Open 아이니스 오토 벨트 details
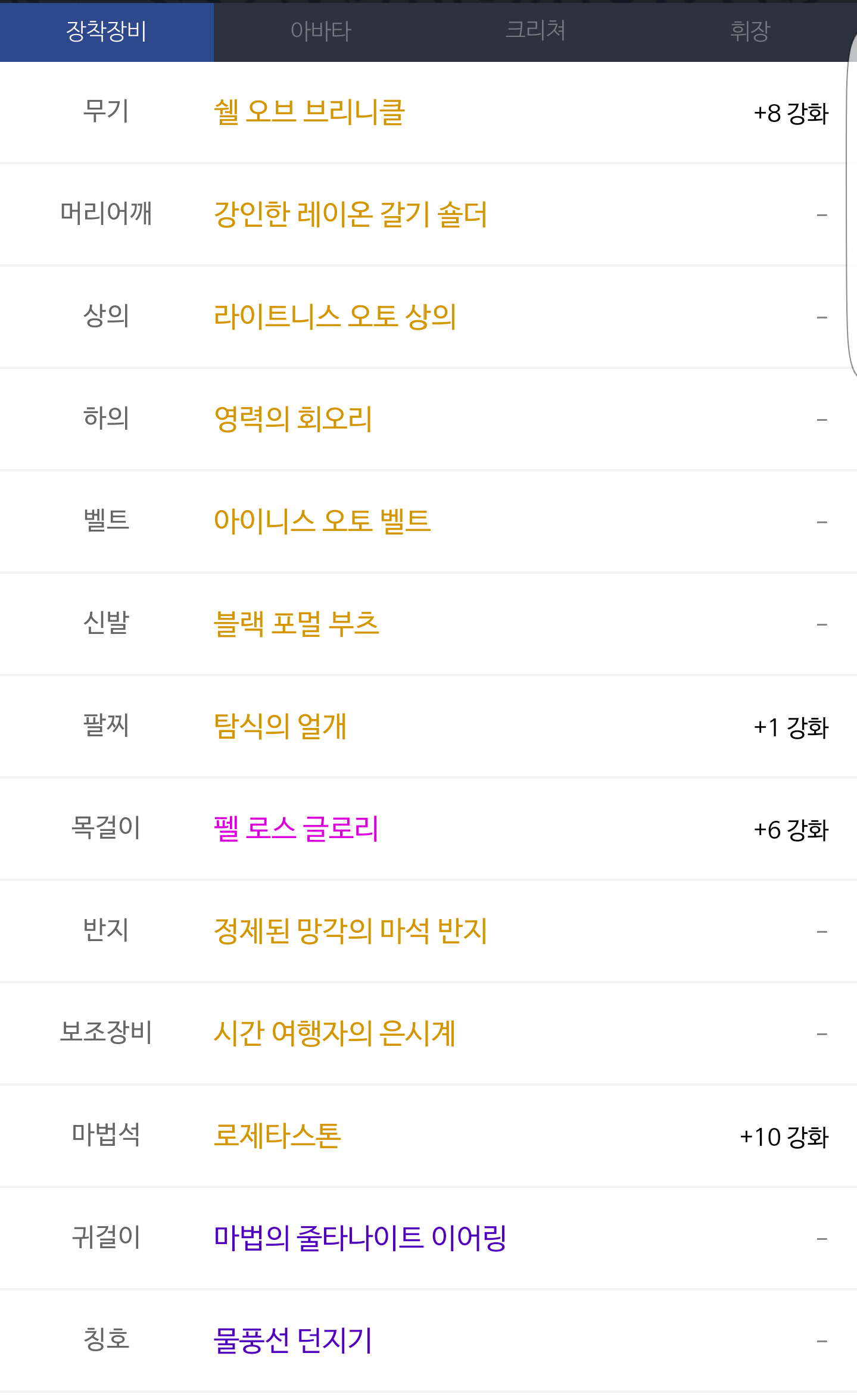Image resolution: width=857 pixels, height=1400 pixels. tap(322, 521)
